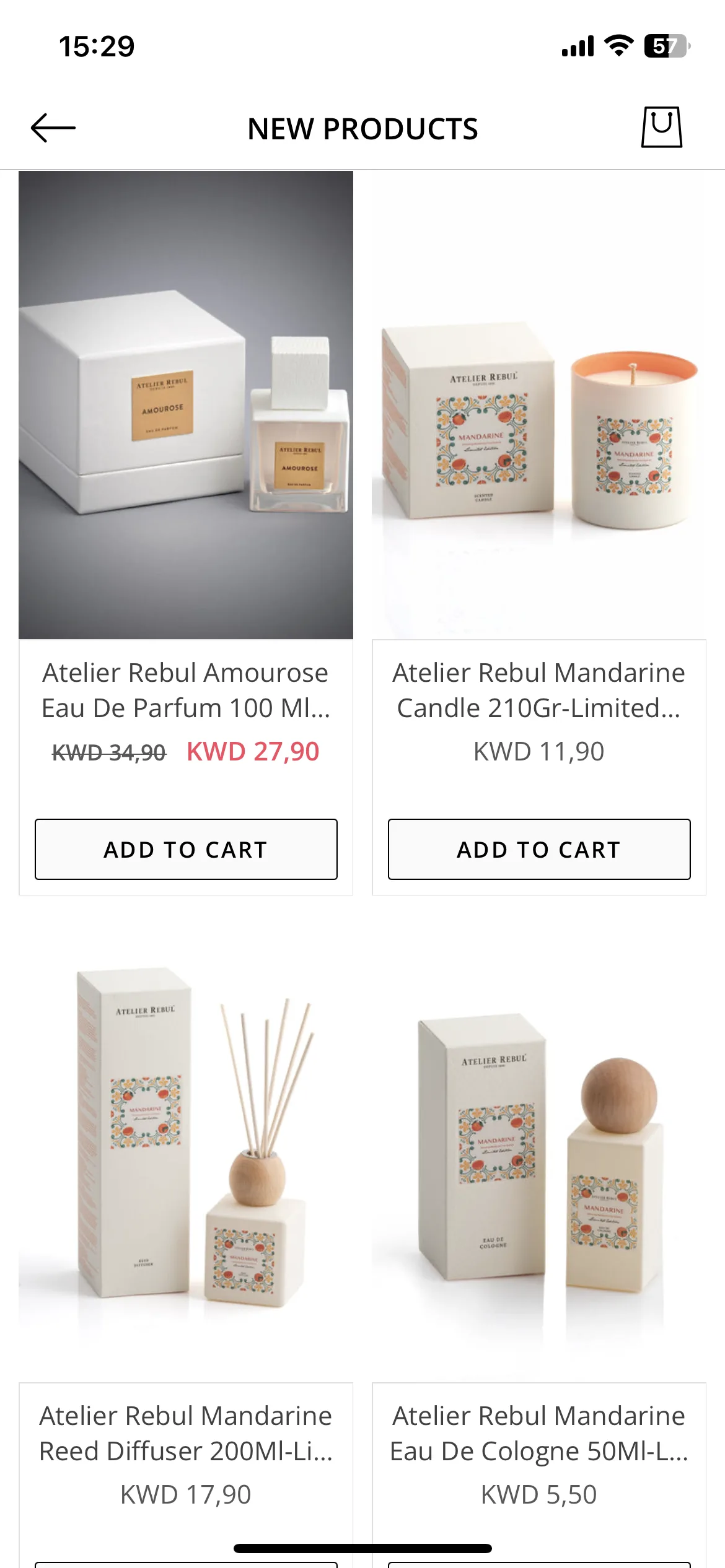Open the Amourose Eau De Parfum product
Viewport: 725px width, 1568px height.
pos(186,405)
